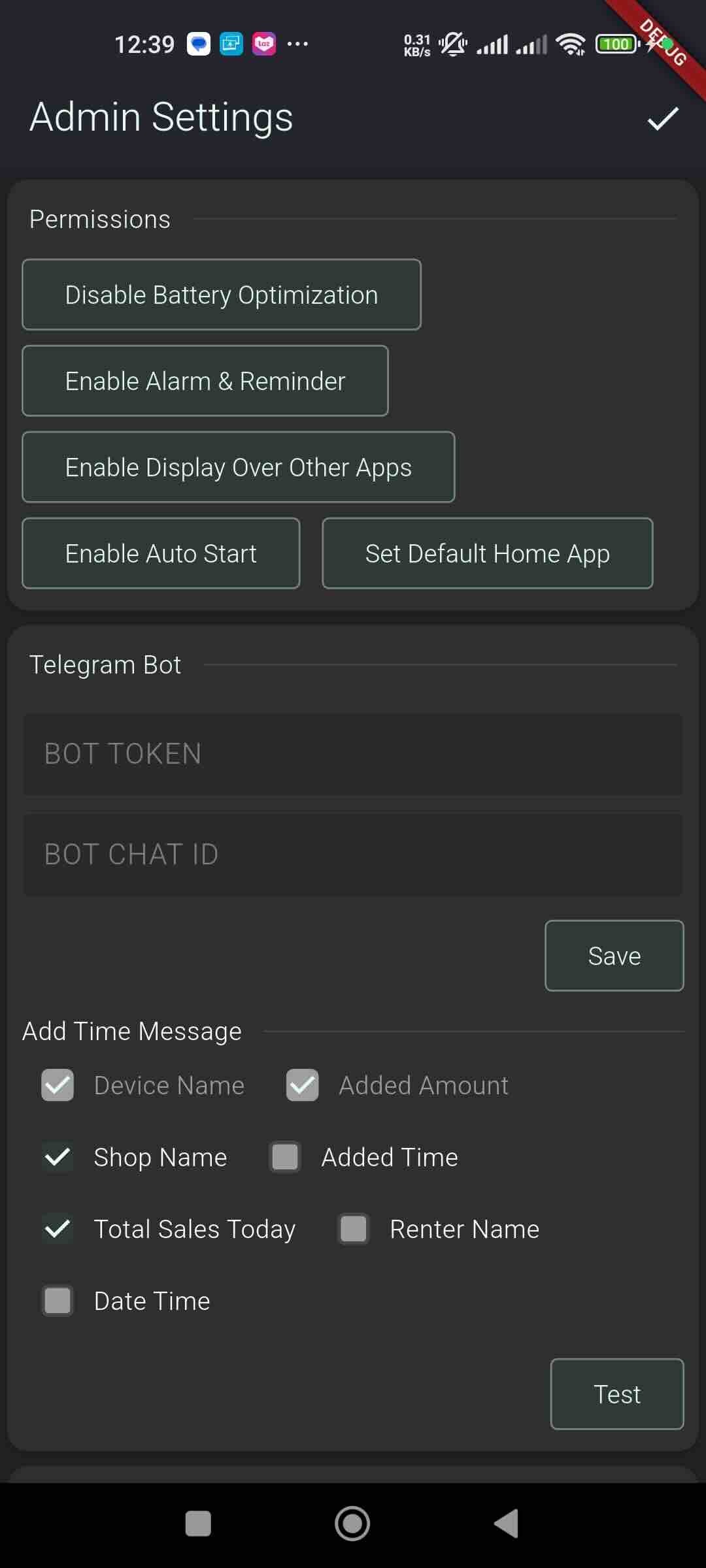
Task: Set Default Home App
Action: tap(488, 553)
